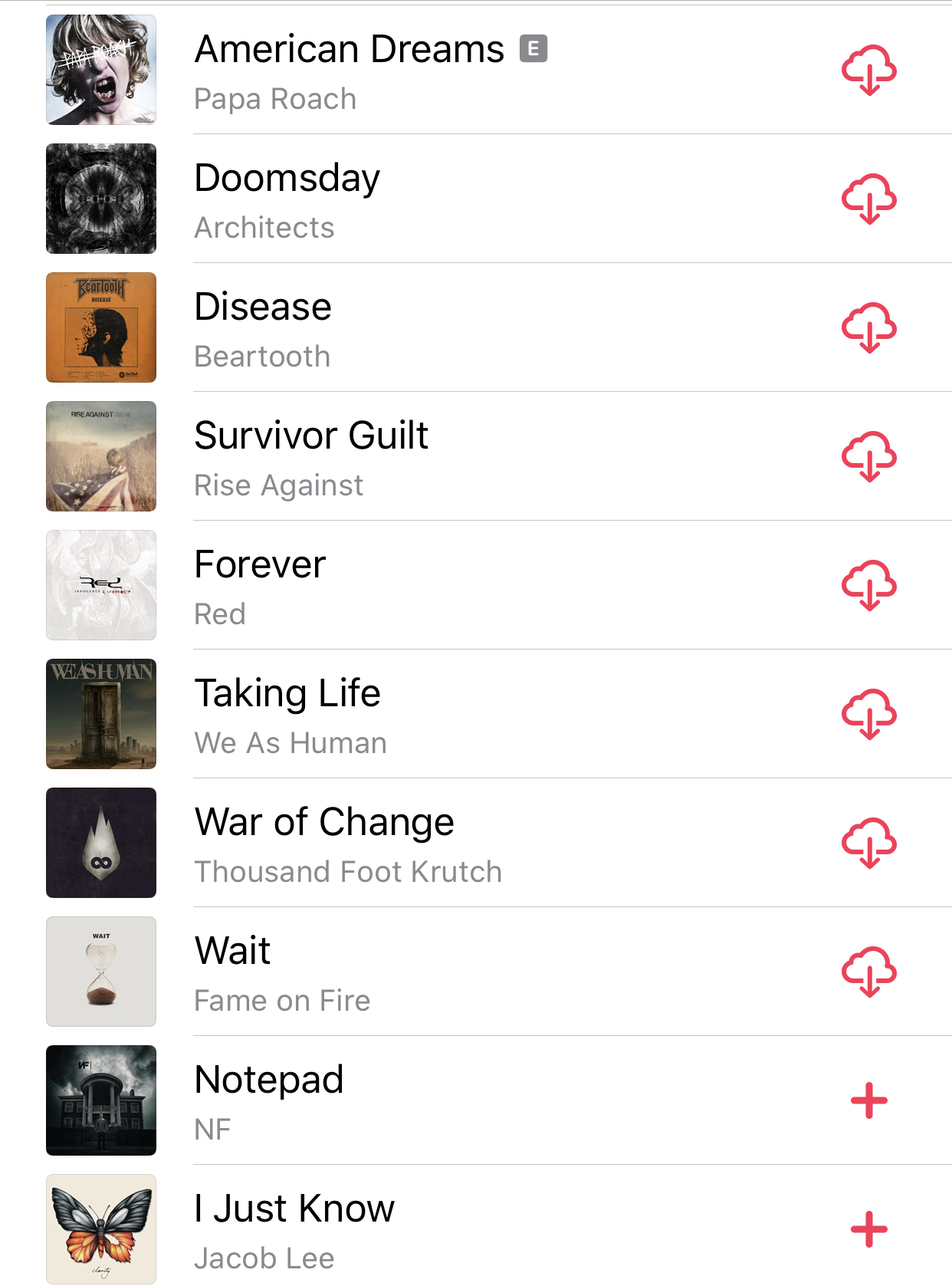Viewport: 952px width, 1286px height.
Task: Download Doomsday by Architects
Action: click(x=868, y=199)
